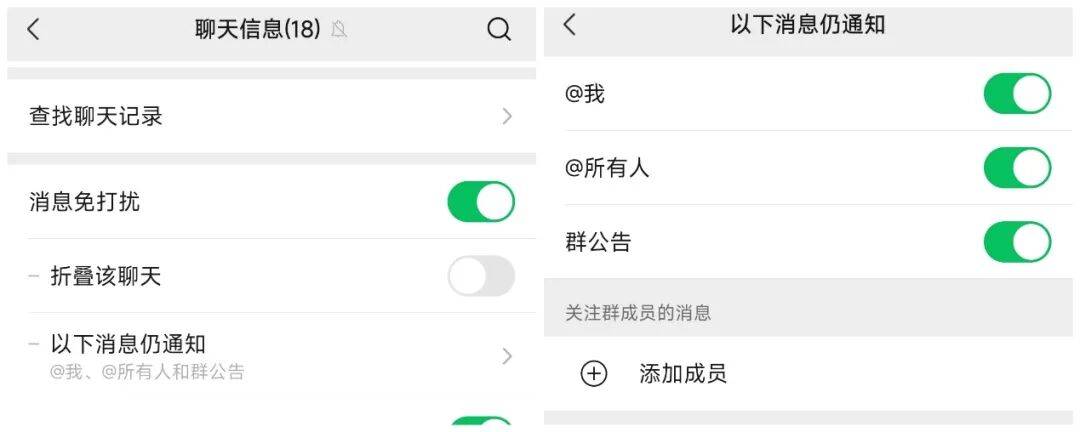The width and height of the screenshot is (1080, 432).
Task: Go back from the 聊天信息 page
Action: 33,30
